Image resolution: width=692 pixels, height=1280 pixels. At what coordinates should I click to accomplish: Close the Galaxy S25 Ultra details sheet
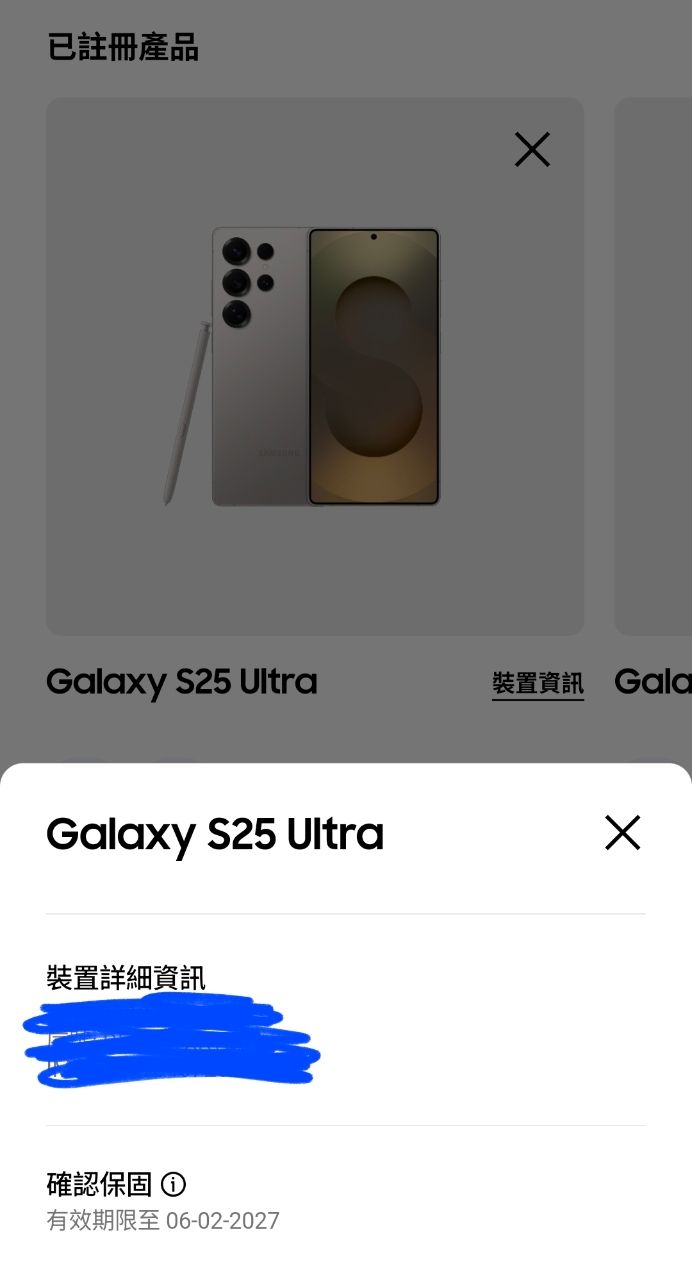tap(622, 832)
